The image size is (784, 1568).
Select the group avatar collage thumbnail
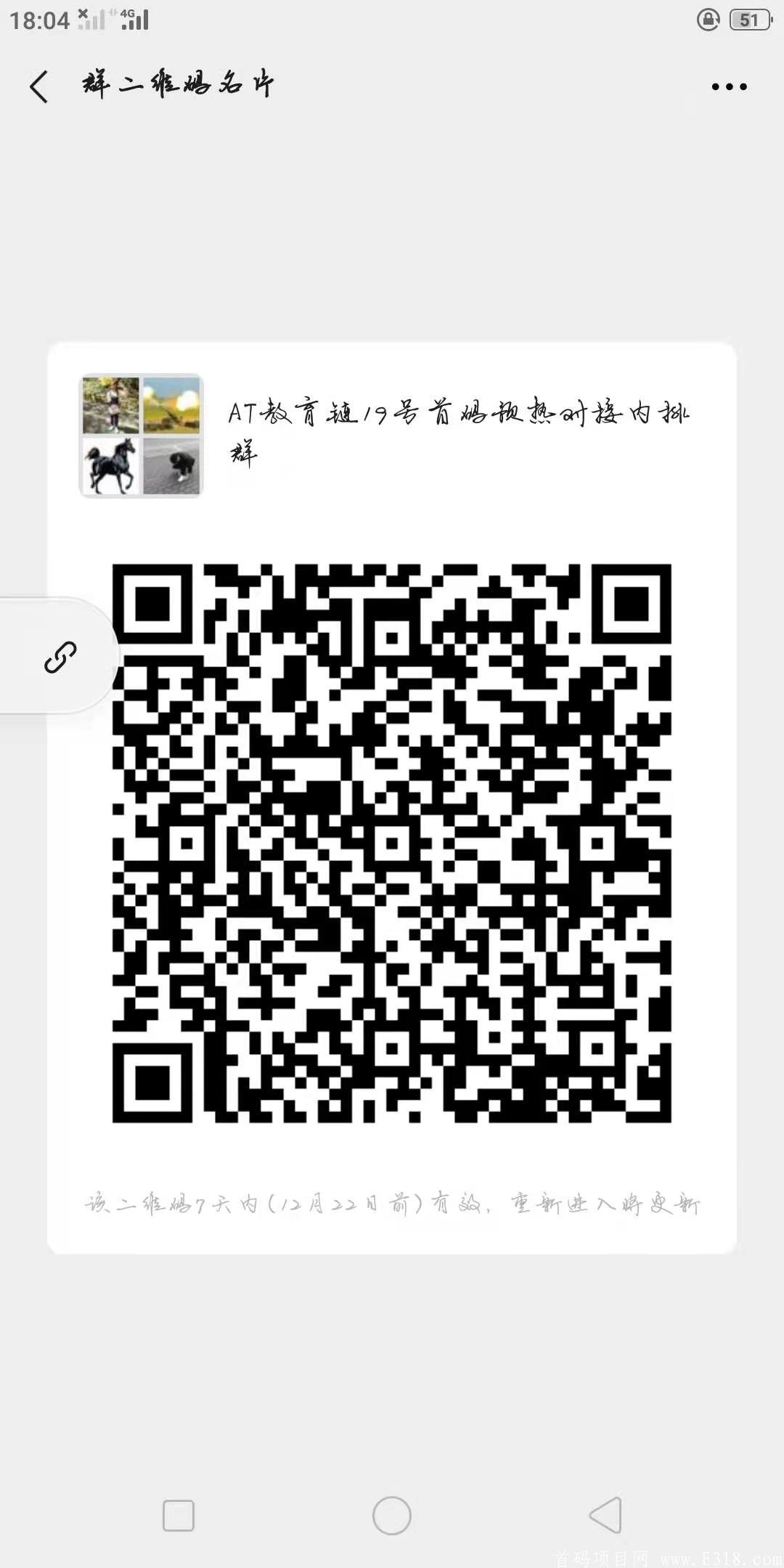tap(142, 436)
